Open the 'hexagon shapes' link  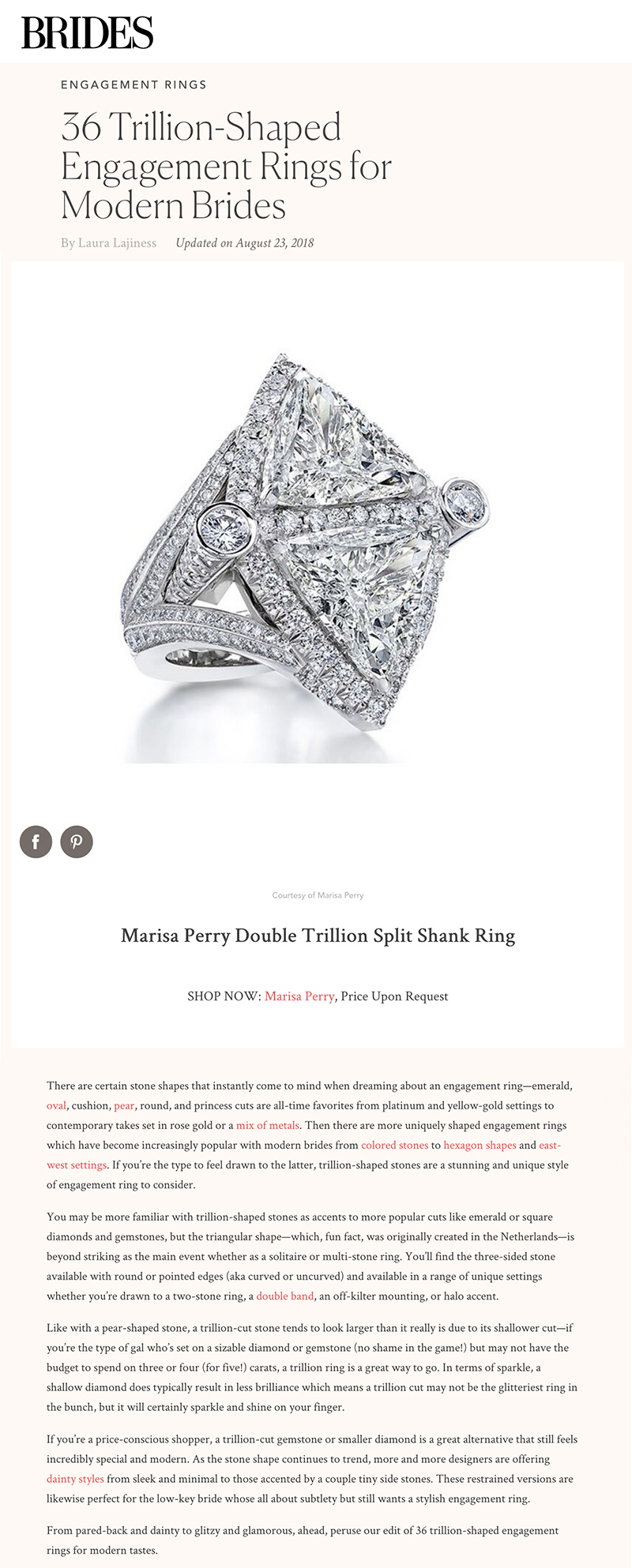480,1145
